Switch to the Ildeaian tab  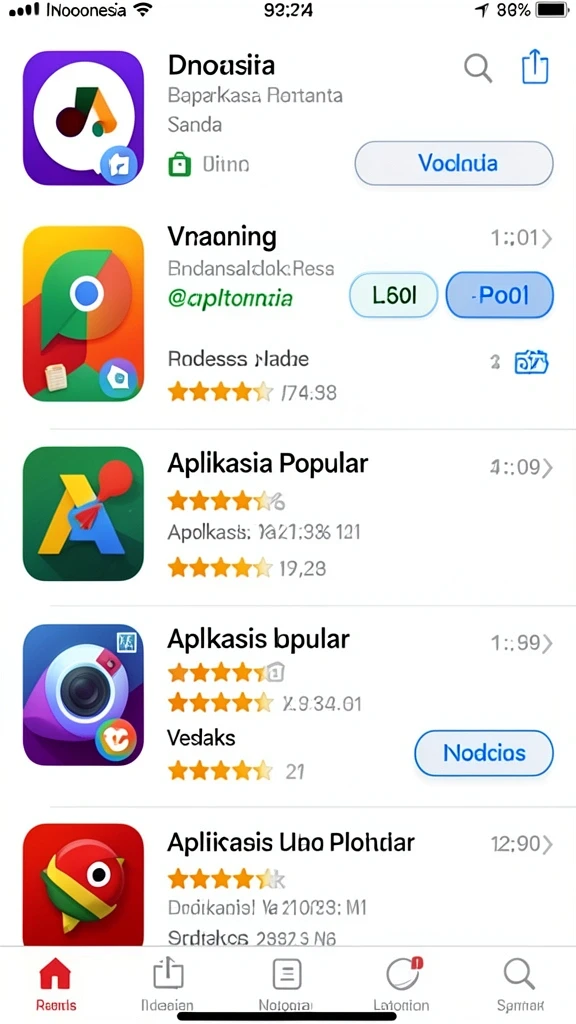tap(168, 985)
